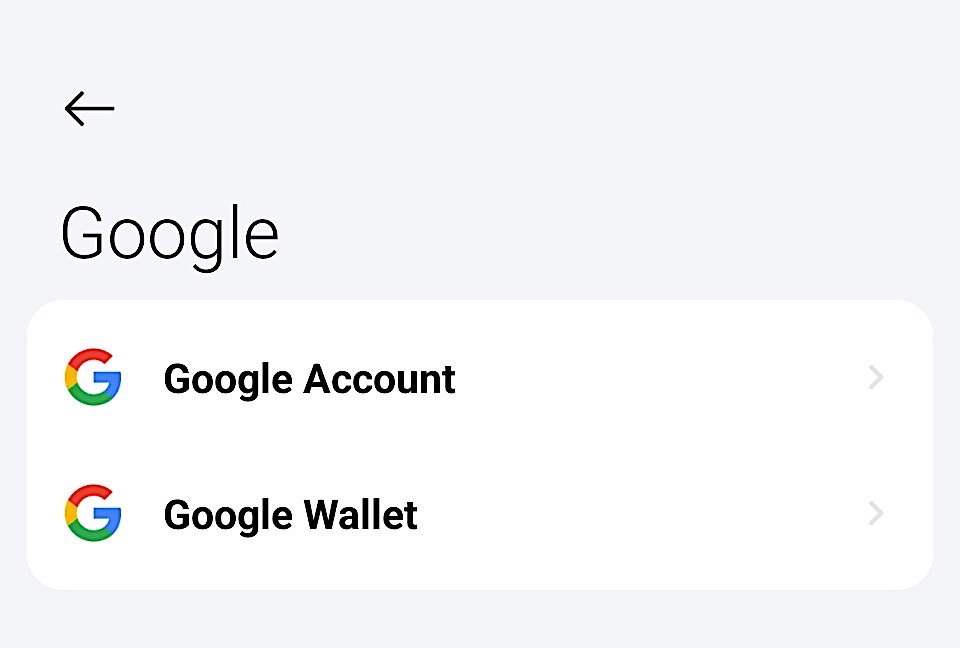This screenshot has height=648, width=960.
Task: Open the Google Account settings row
Action: [x=478, y=379]
